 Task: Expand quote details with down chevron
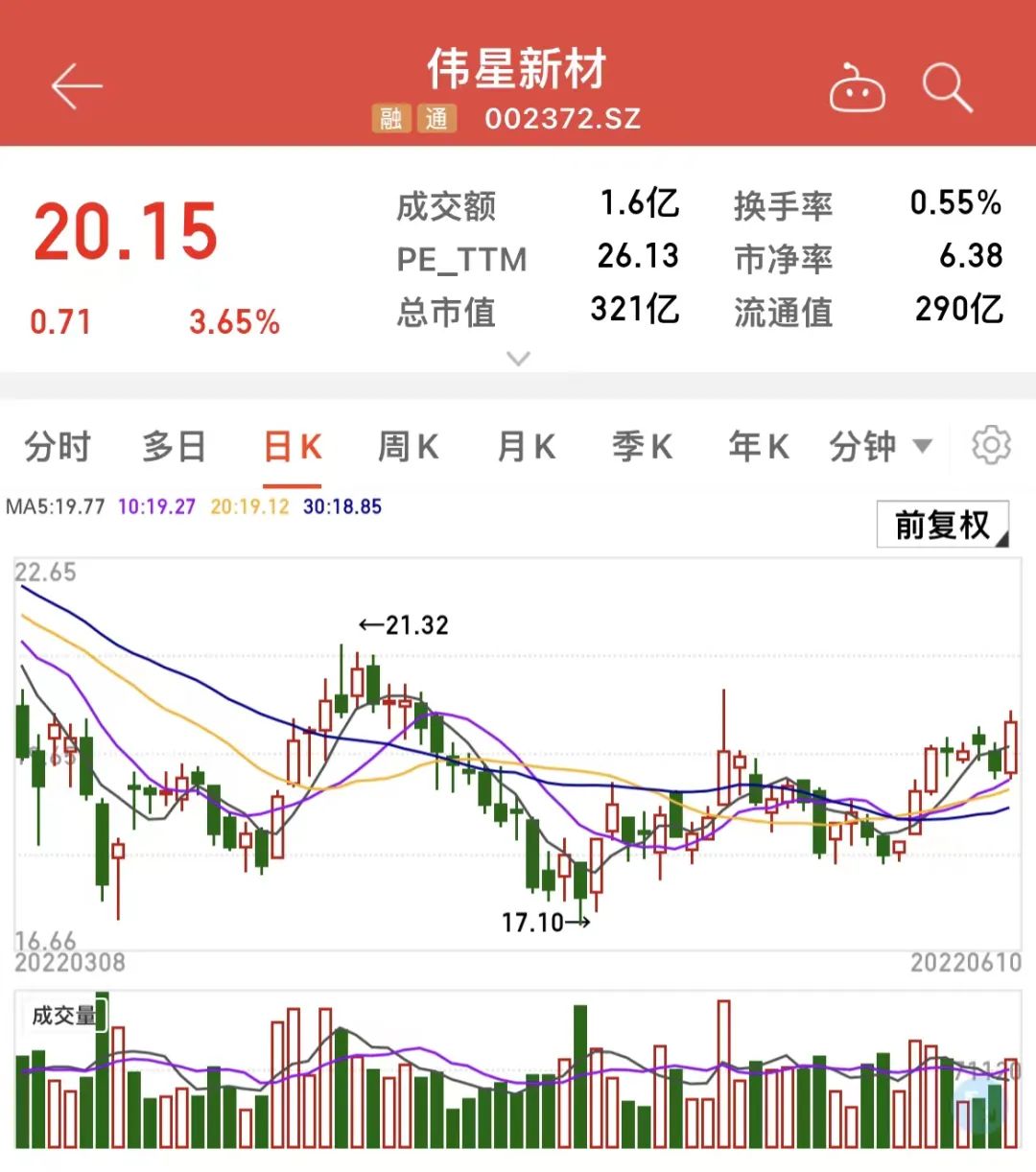pos(518,359)
